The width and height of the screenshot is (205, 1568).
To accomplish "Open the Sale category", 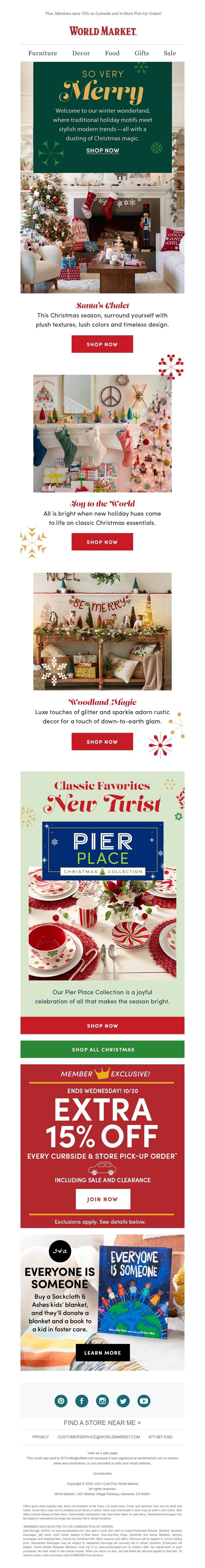I will click(x=170, y=53).
